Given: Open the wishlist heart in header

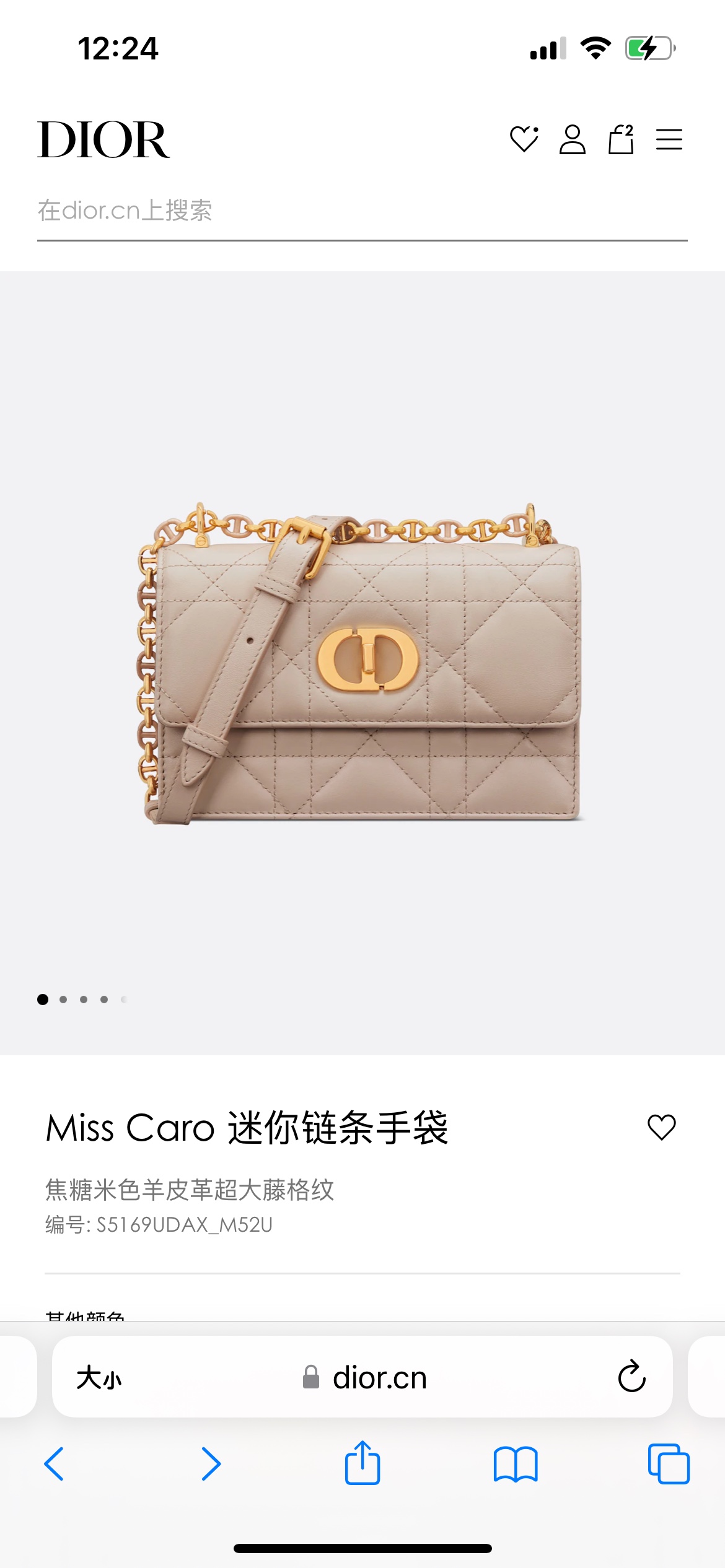Looking at the screenshot, I should pyautogui.click(x=524, y=139).
